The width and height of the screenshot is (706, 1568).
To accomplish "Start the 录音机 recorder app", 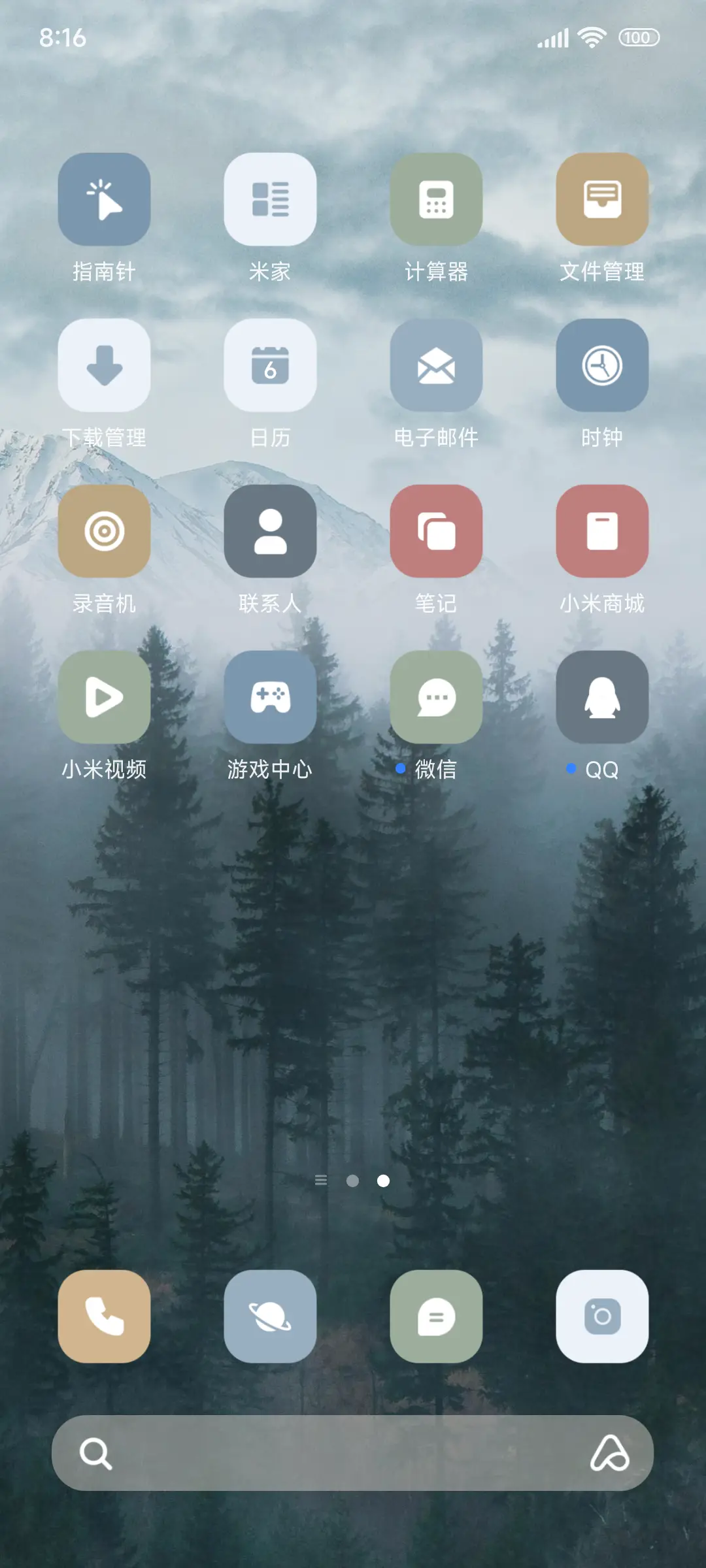I will point(104,531).
